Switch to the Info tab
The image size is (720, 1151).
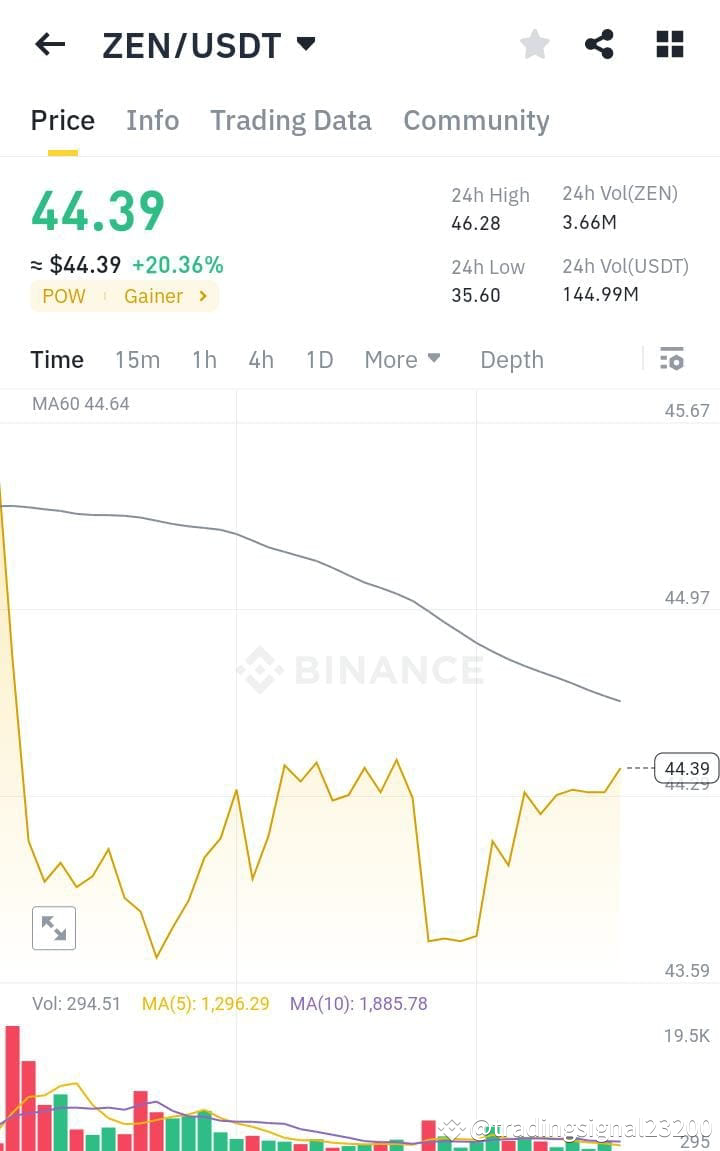click(x=152, y=120)
